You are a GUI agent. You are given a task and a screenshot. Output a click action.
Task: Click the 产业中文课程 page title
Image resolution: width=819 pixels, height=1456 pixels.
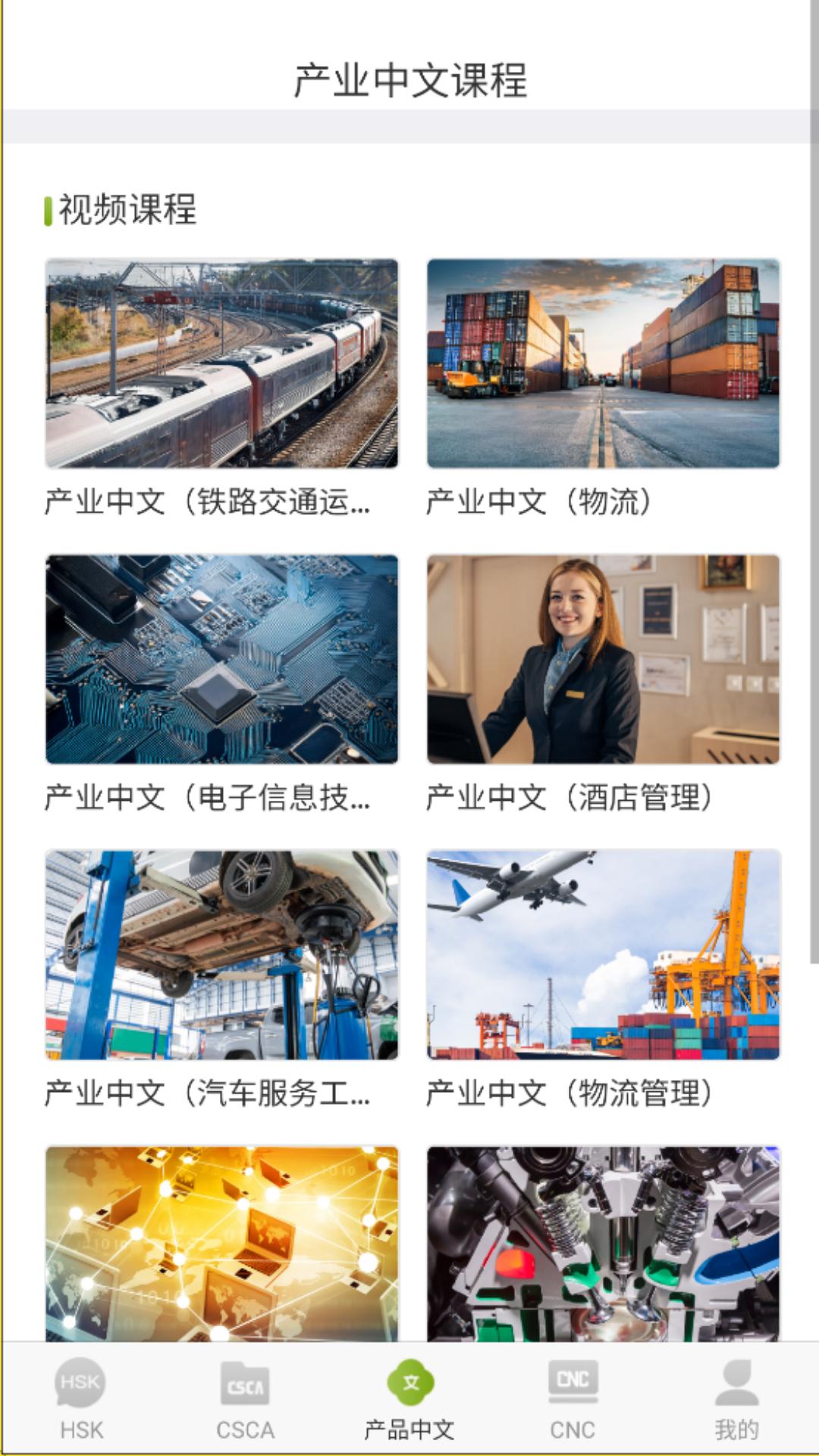point(409,80)
